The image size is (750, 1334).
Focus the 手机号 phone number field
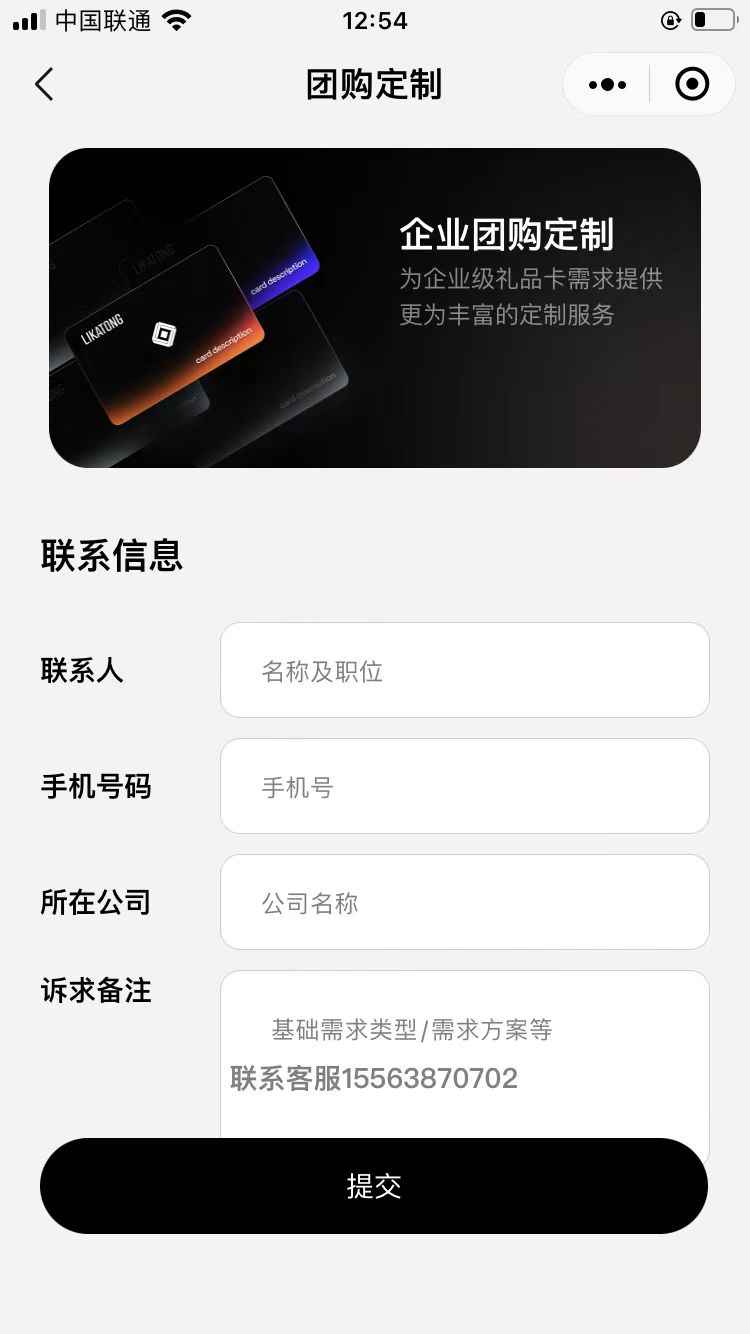pyautogui.click(x=465, y=786)
